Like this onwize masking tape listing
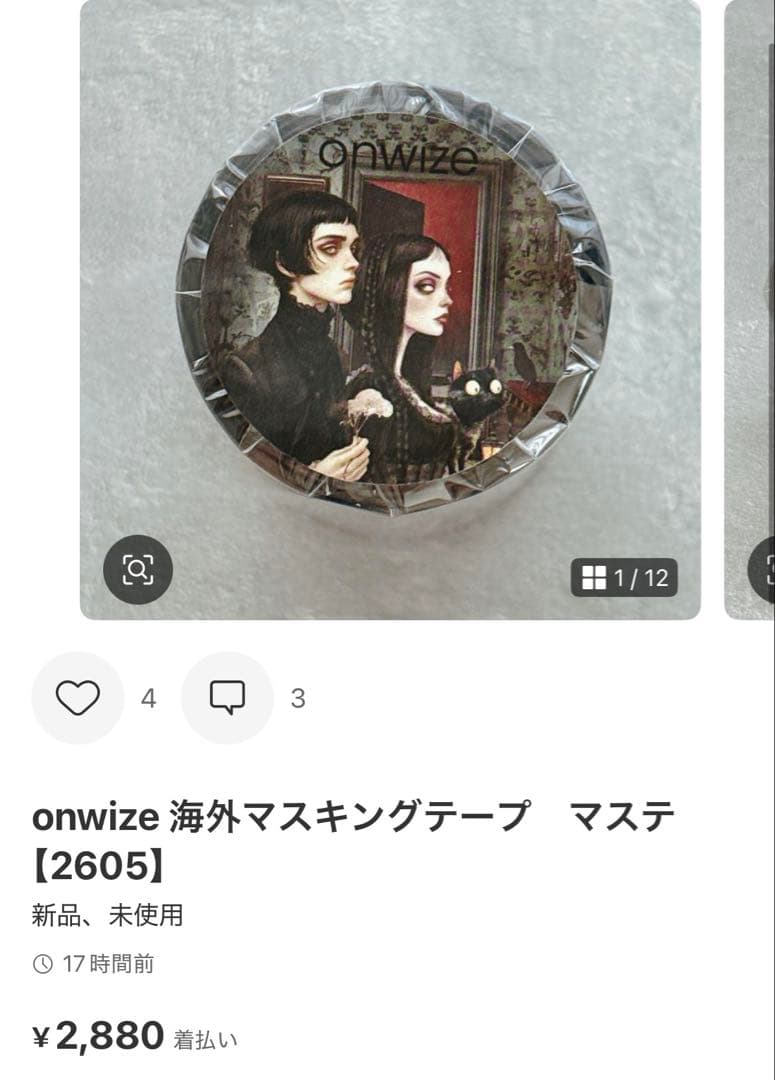 point(77,697)
